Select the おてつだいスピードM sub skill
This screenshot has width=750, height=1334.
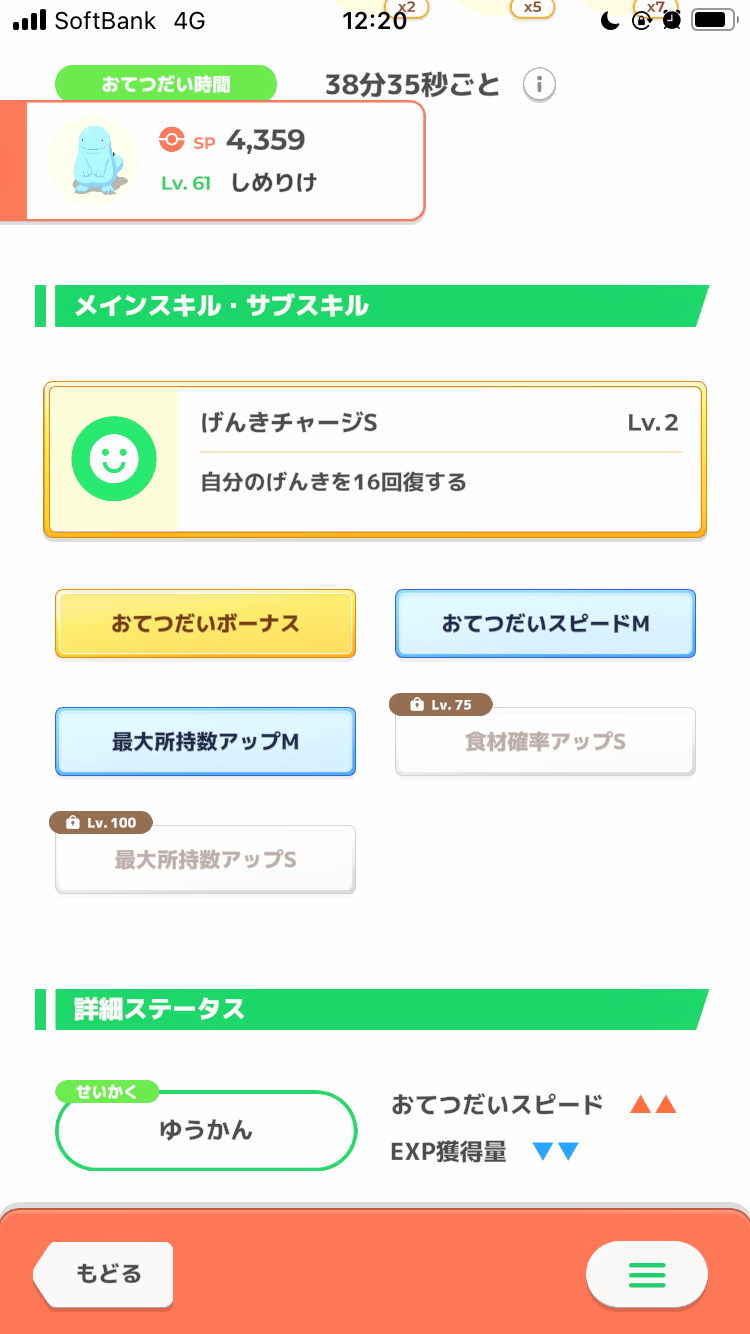click(545, 623)
